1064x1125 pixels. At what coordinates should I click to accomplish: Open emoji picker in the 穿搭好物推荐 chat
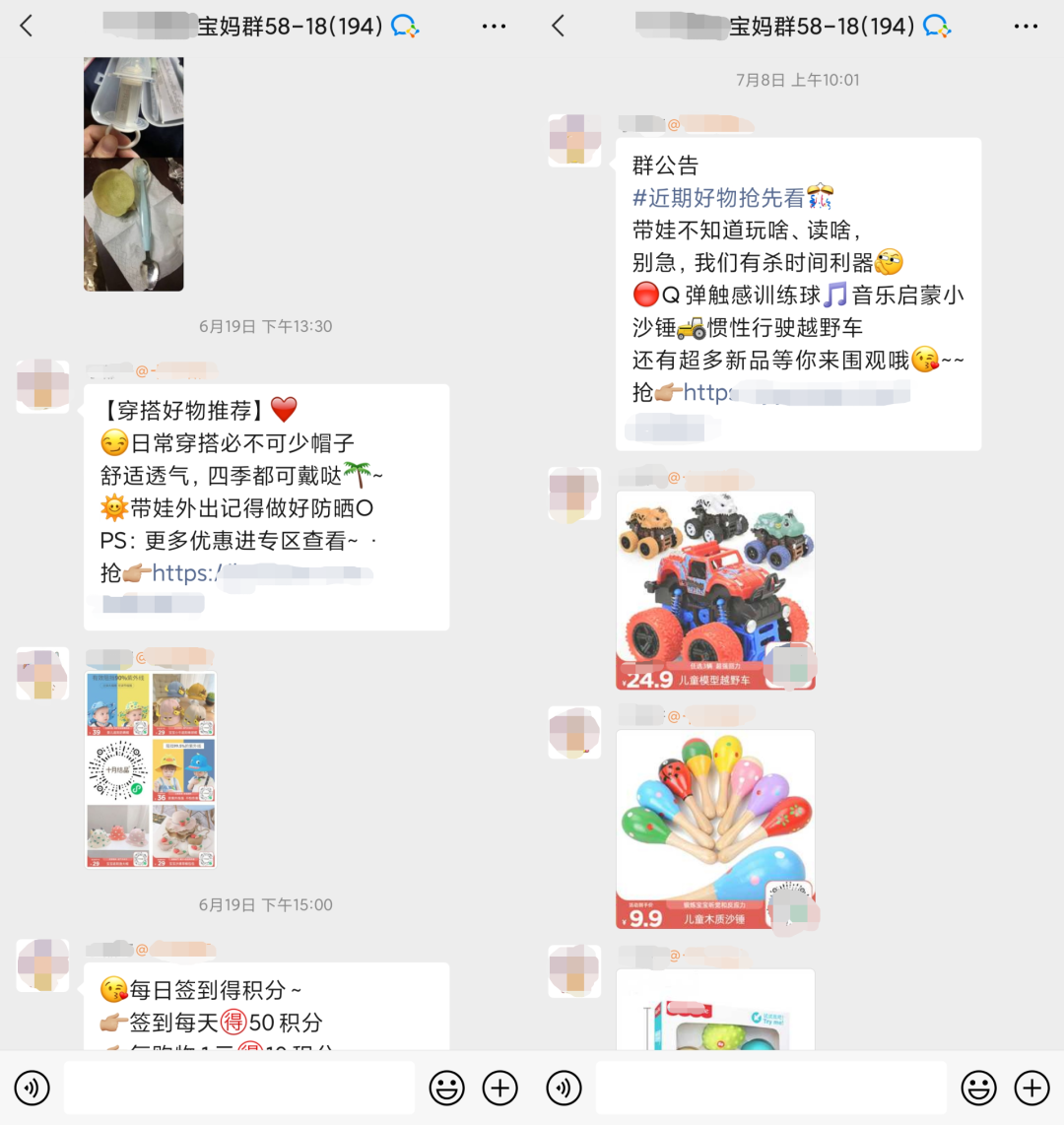447,1088
